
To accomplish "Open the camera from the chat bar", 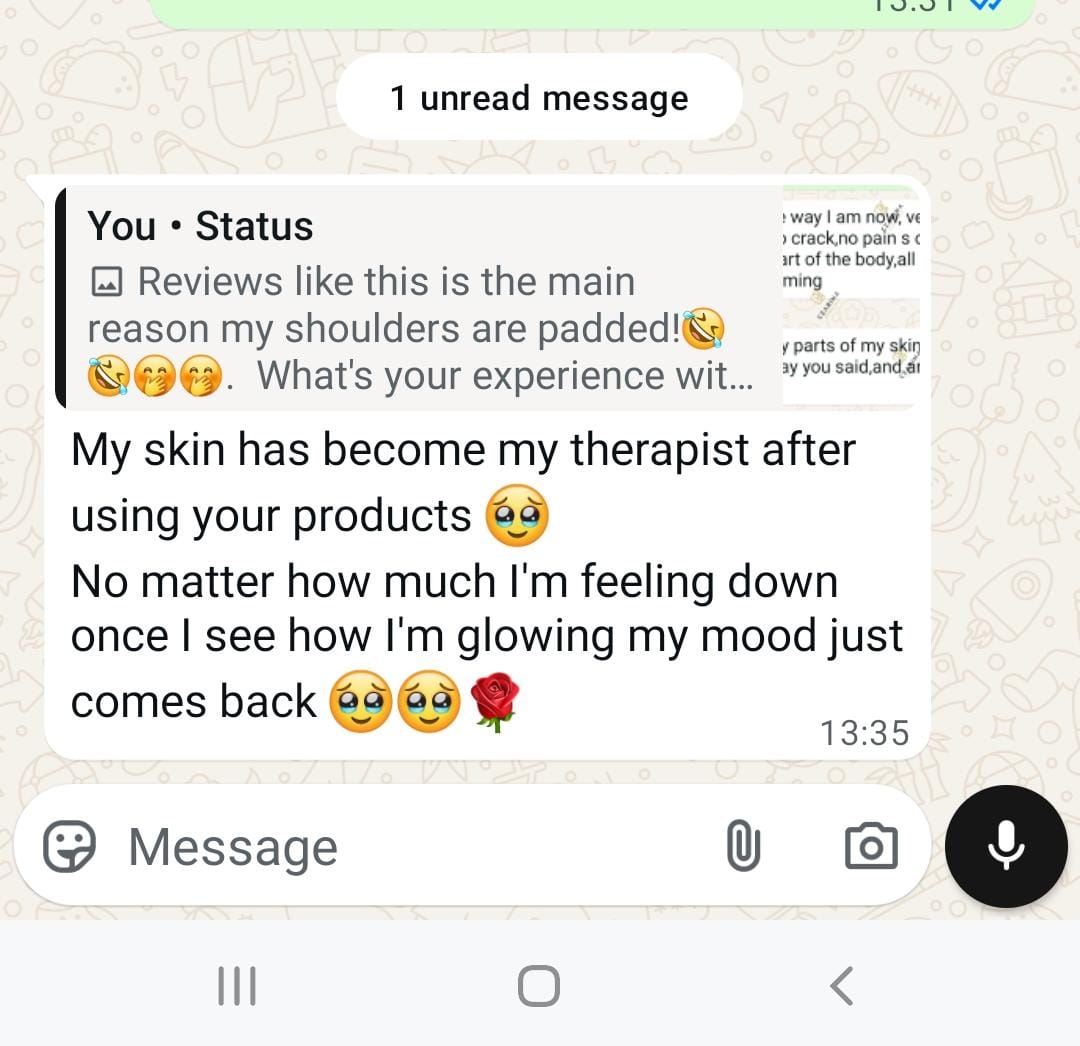I will [871, 847].
